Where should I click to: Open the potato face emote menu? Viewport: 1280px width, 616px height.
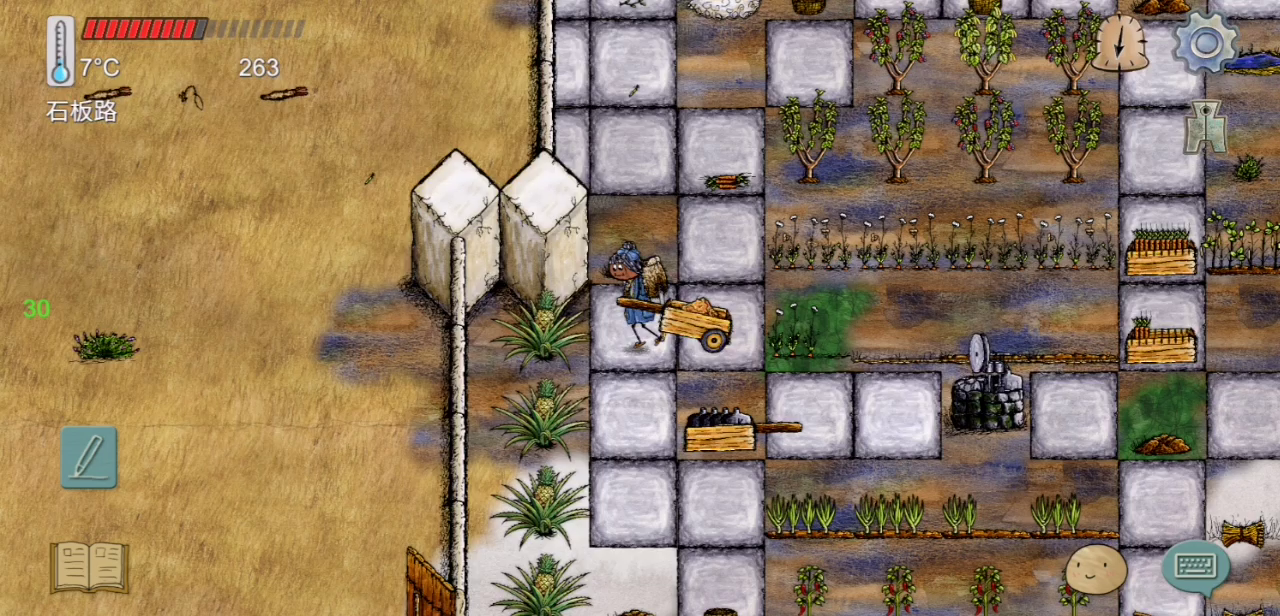[1095, 569]
